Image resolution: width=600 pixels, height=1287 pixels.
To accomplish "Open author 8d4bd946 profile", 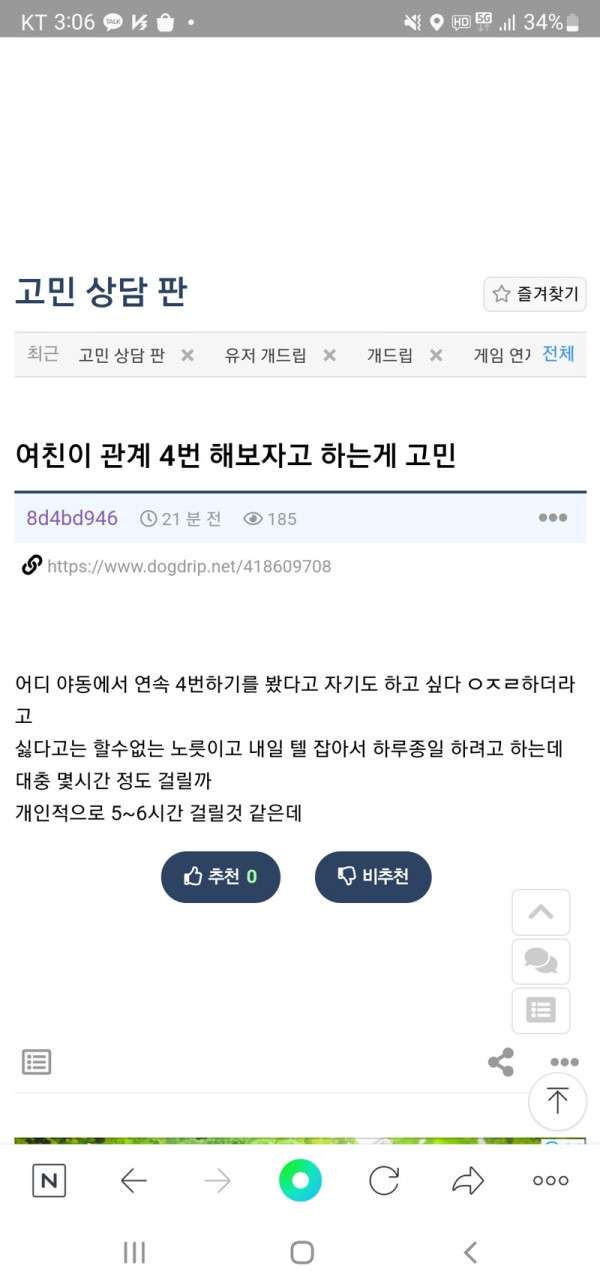I will point(72,518).
